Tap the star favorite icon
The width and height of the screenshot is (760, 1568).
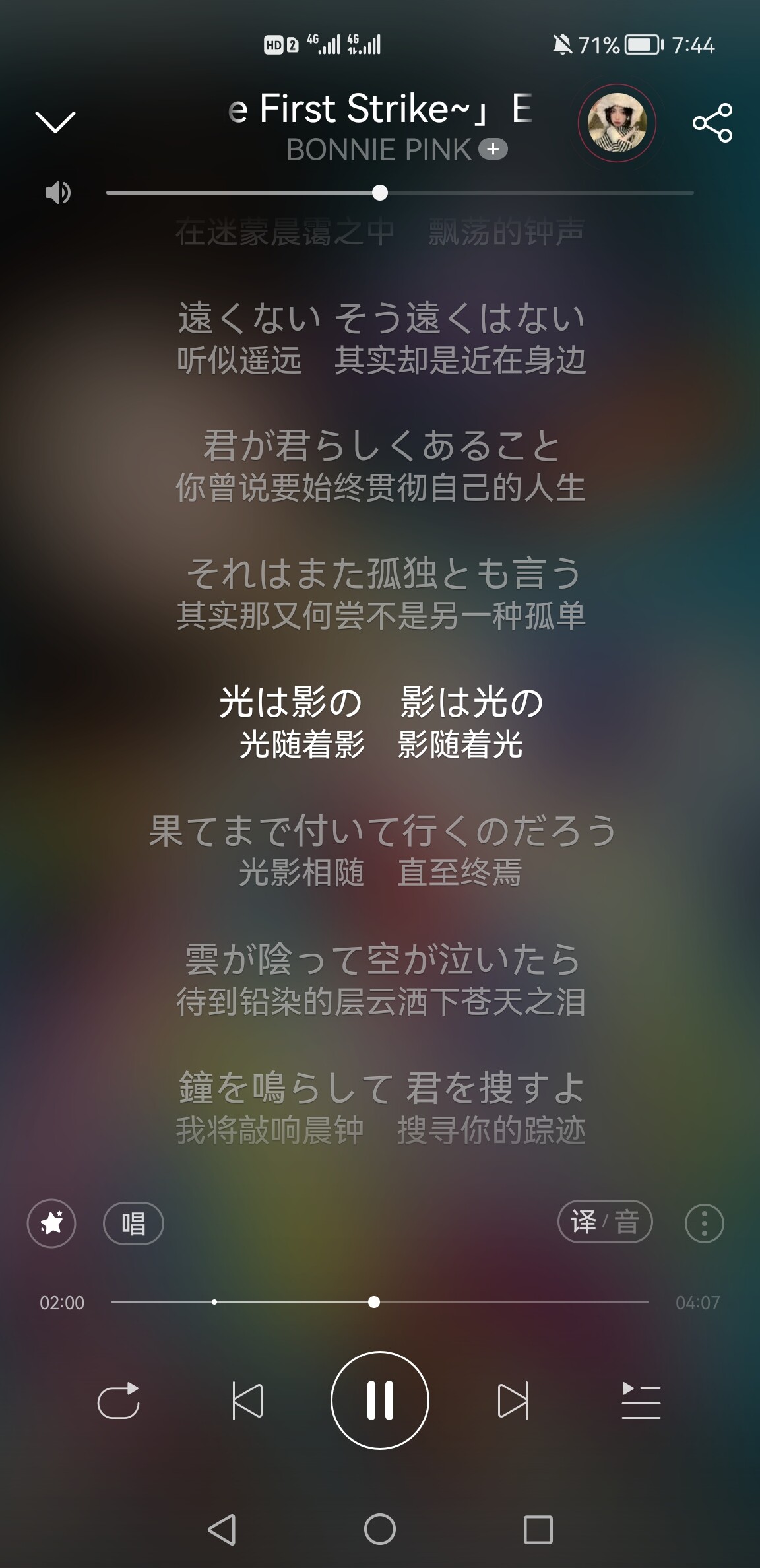click(x=51, y=1224)
